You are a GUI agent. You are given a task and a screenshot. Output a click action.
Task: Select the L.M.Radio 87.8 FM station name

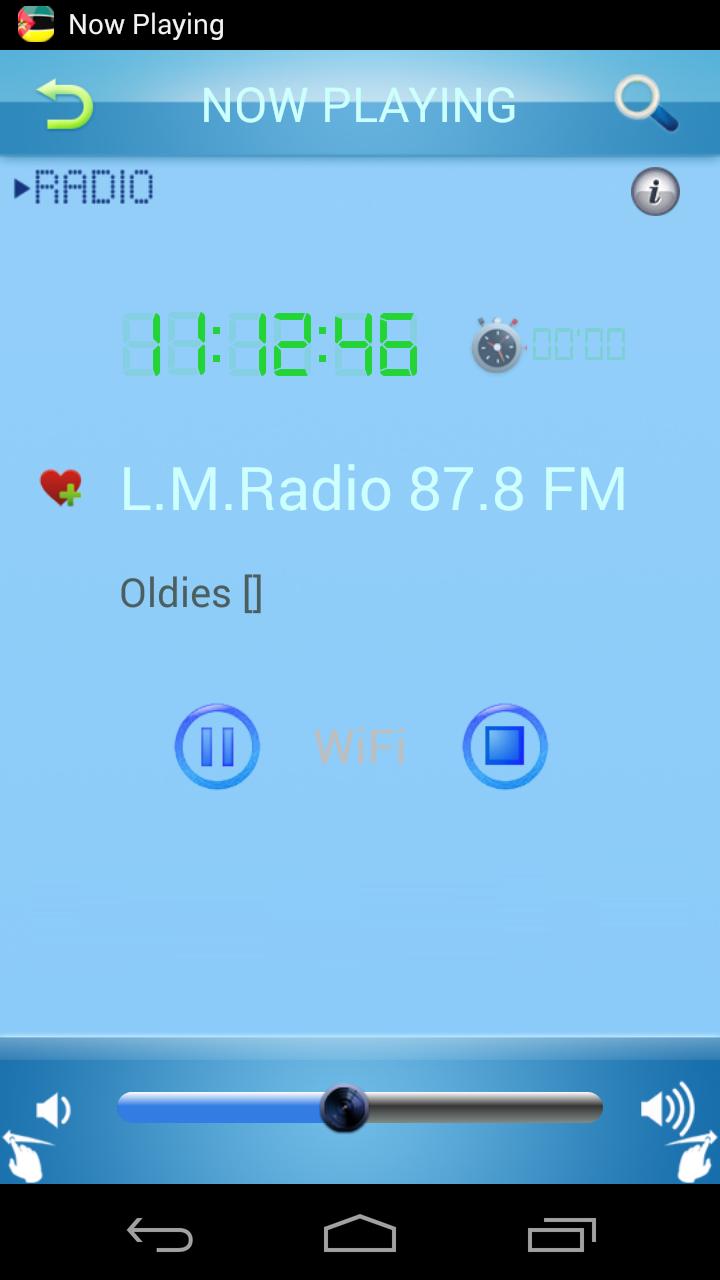[x=373, y=489]
